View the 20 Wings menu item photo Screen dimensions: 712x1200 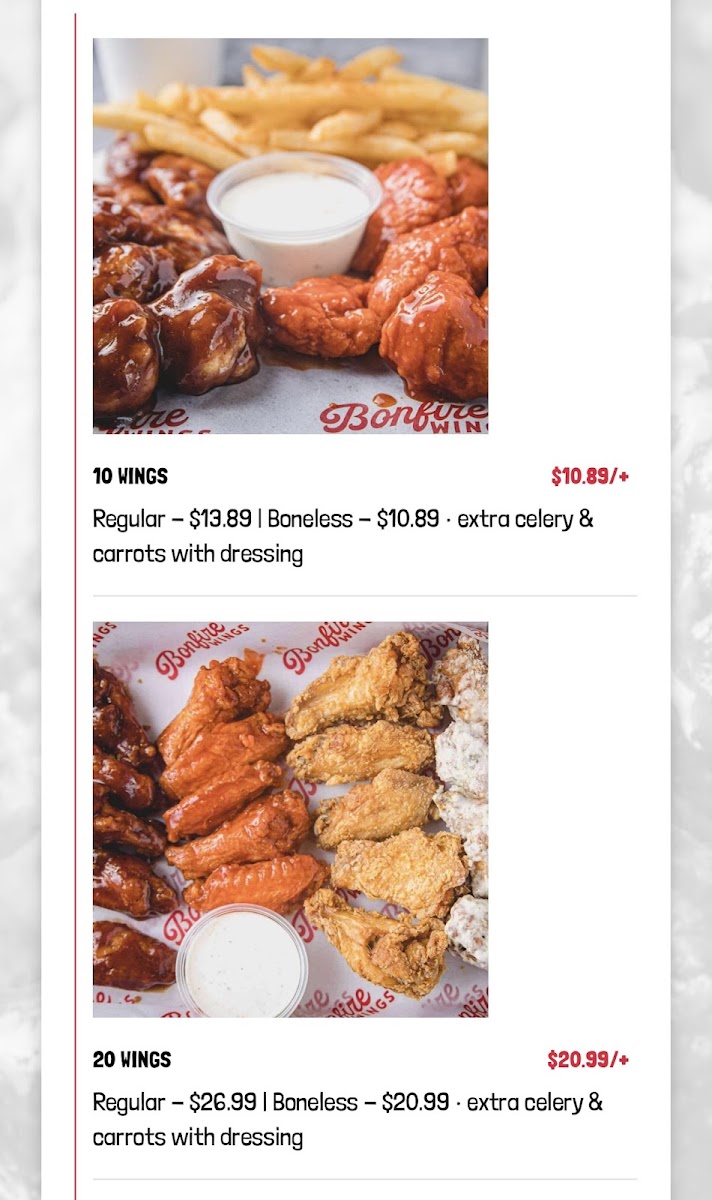(290, 819)
